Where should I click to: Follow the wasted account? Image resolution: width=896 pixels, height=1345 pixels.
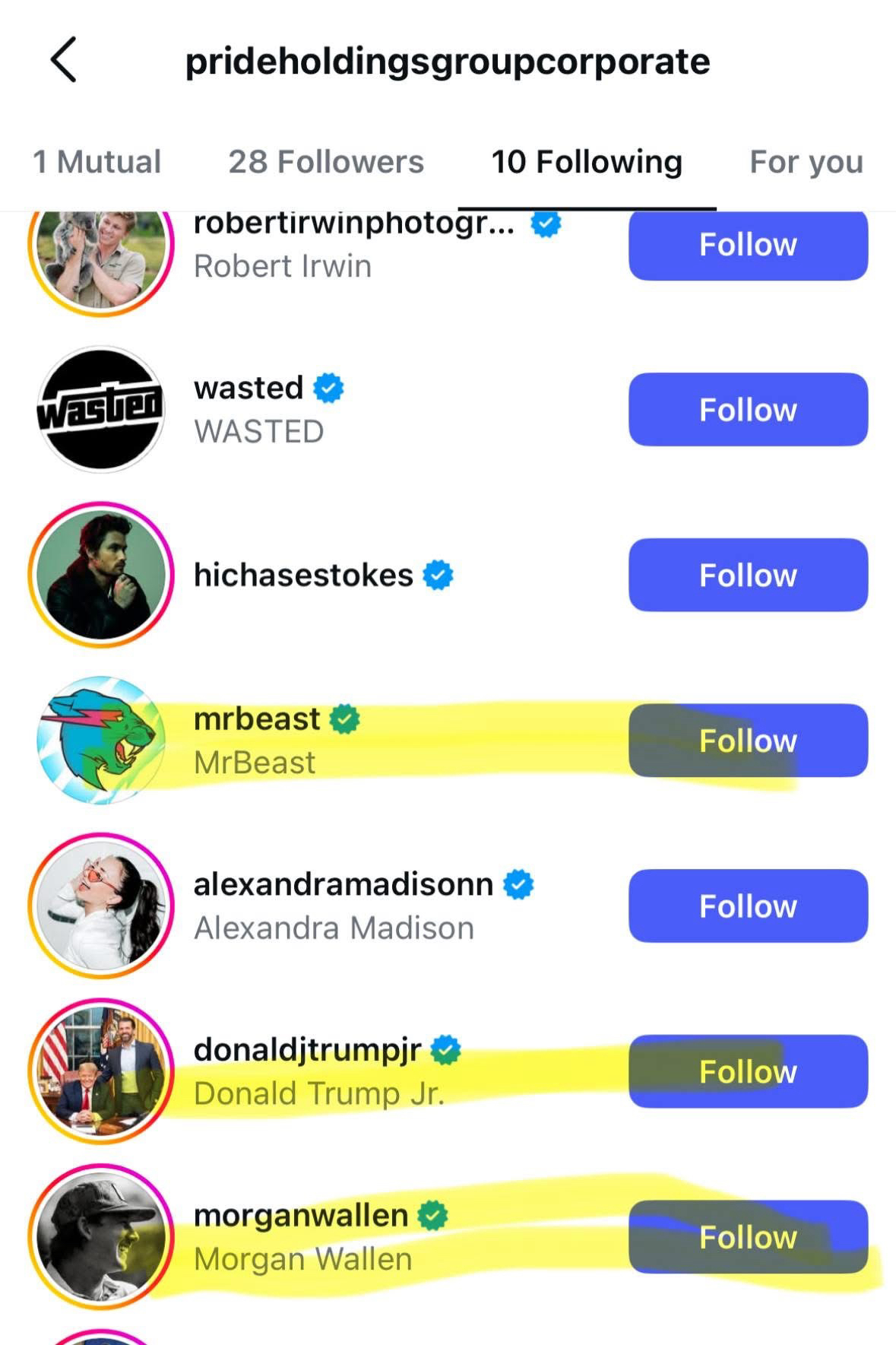[748, 410]
